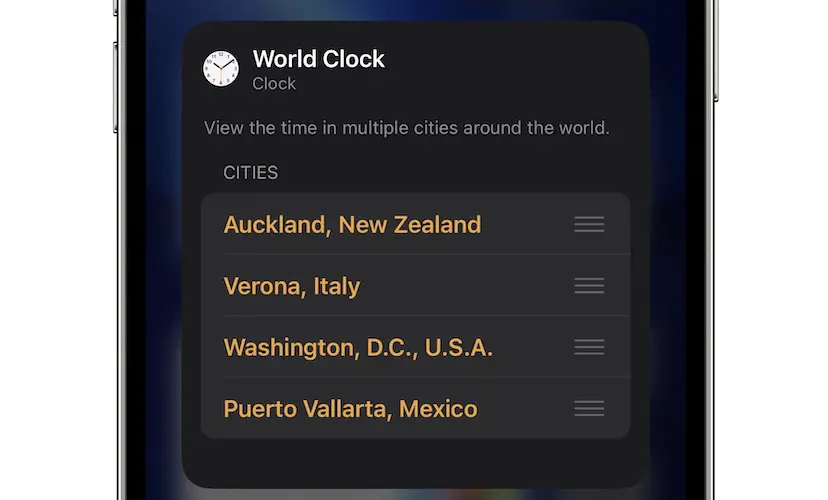Select the Verona, Italy city row
828x500 pixels.
tap(292, 286)
